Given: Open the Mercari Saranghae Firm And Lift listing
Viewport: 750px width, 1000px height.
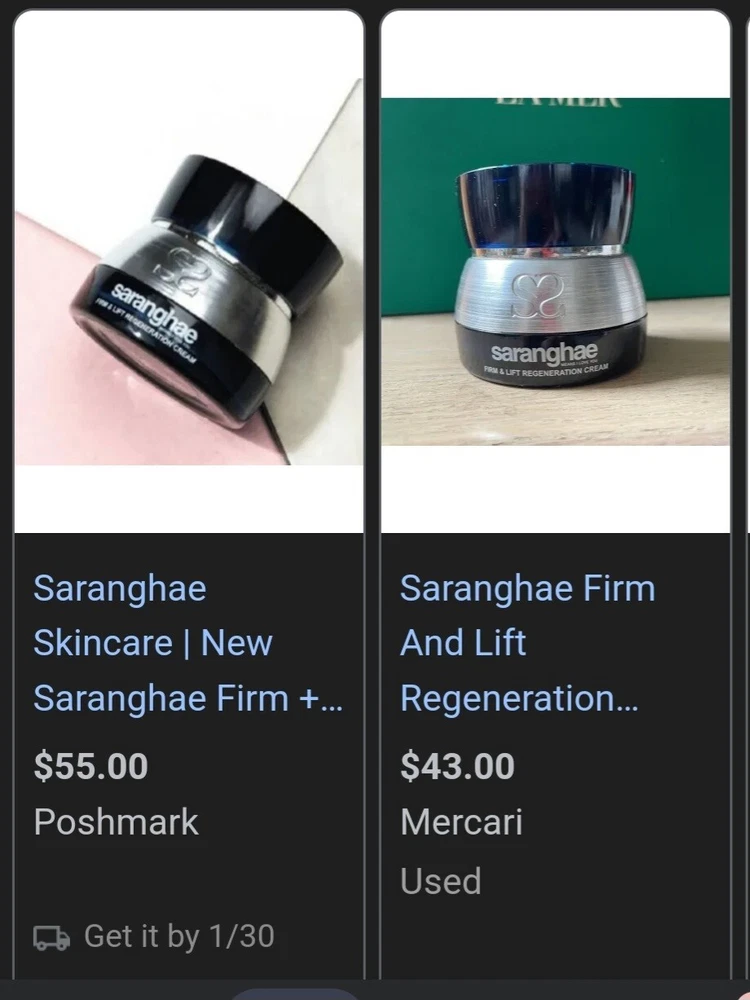Looking at the screenshot, I should [x=527, y=642].
